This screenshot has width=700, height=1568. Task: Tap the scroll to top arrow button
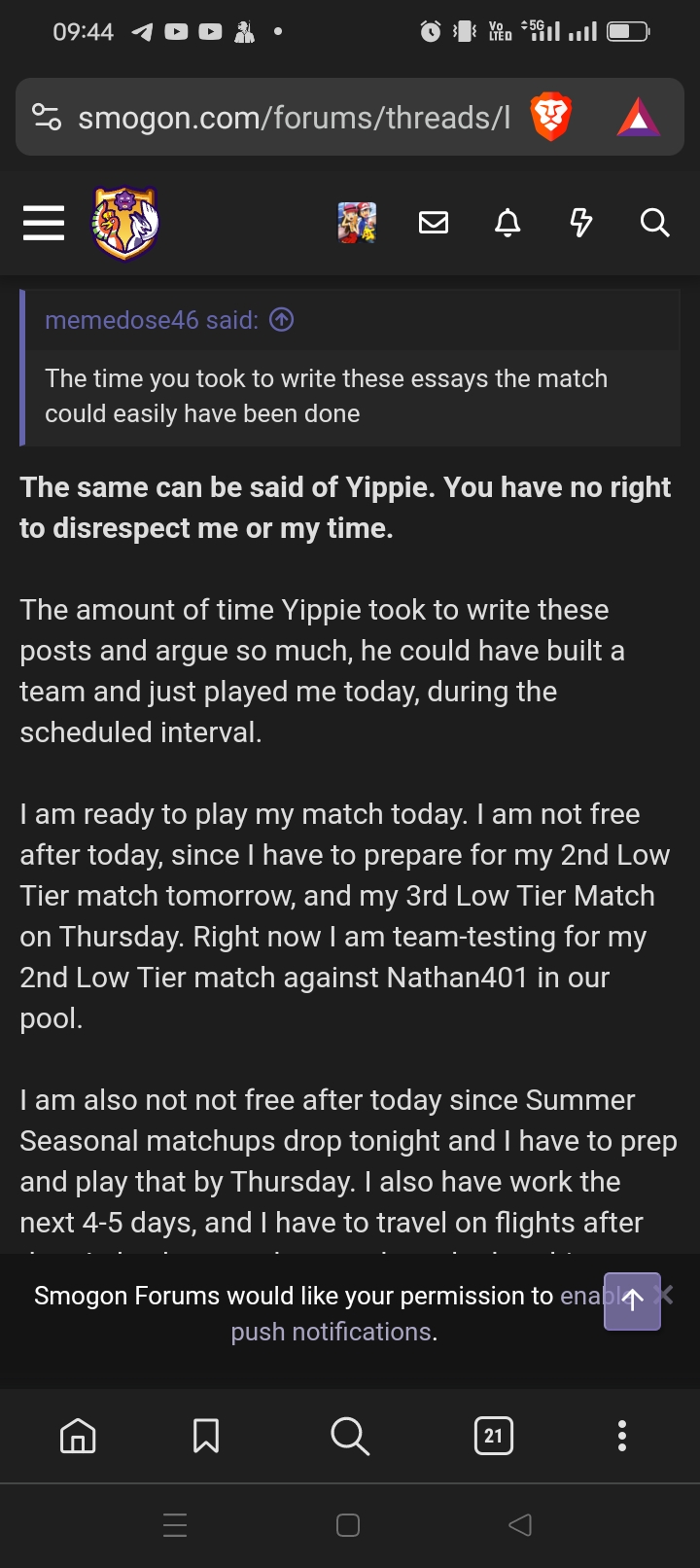[x=632, y=1301]
